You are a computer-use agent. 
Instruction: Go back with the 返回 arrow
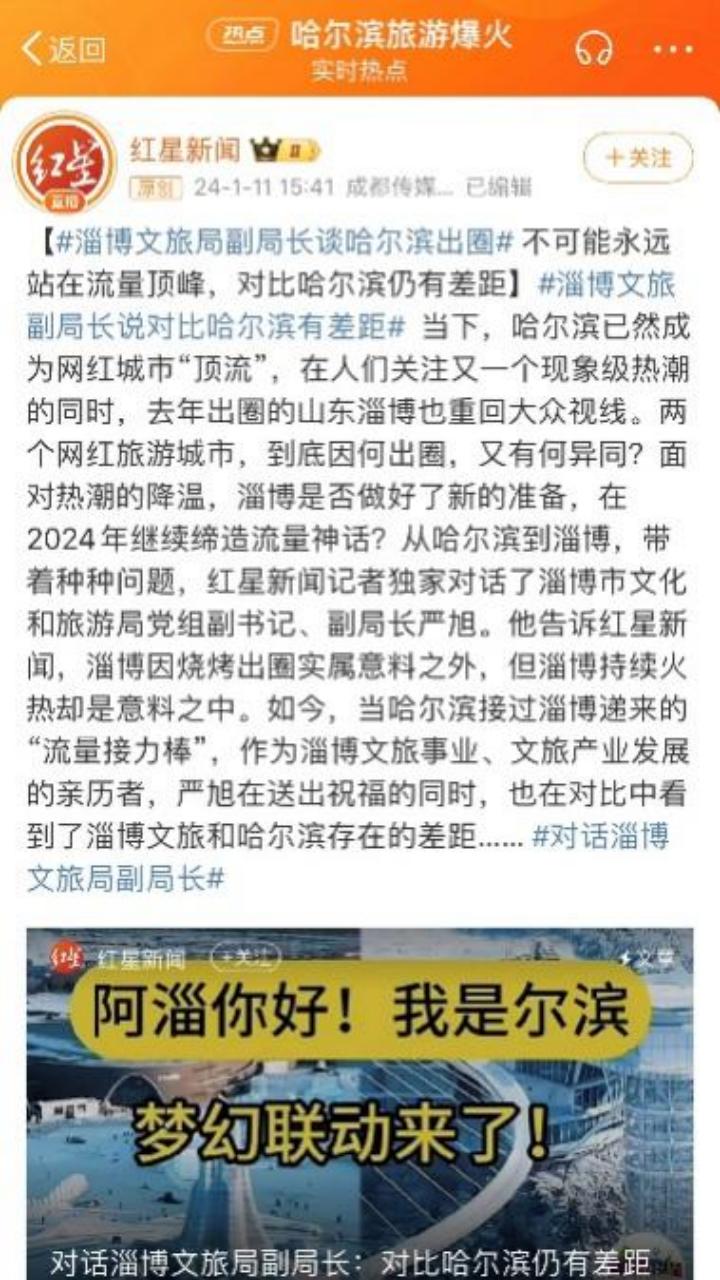tap(63, 48)
